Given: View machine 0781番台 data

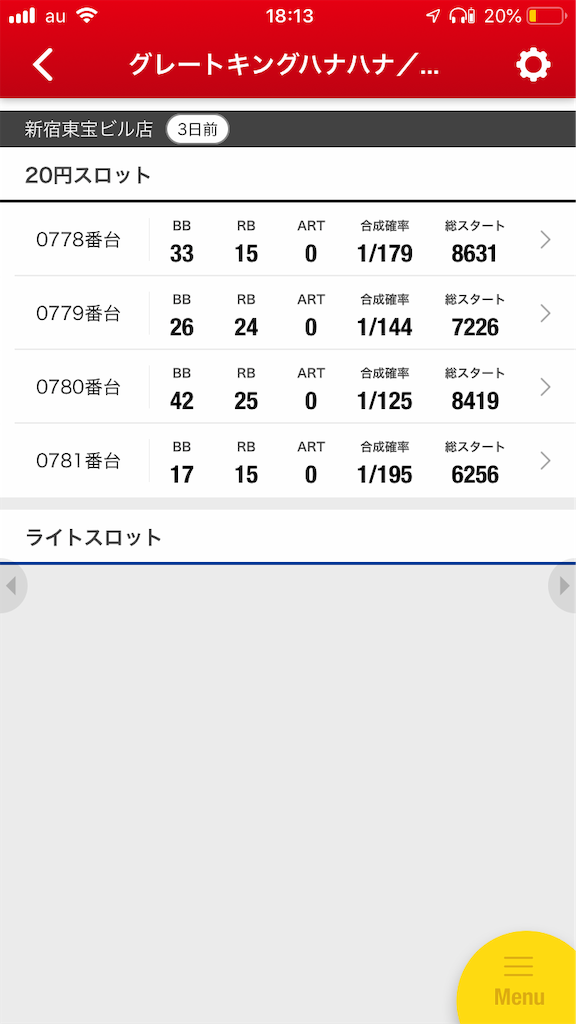Looking at the screenshot, I should pos(288,461).
